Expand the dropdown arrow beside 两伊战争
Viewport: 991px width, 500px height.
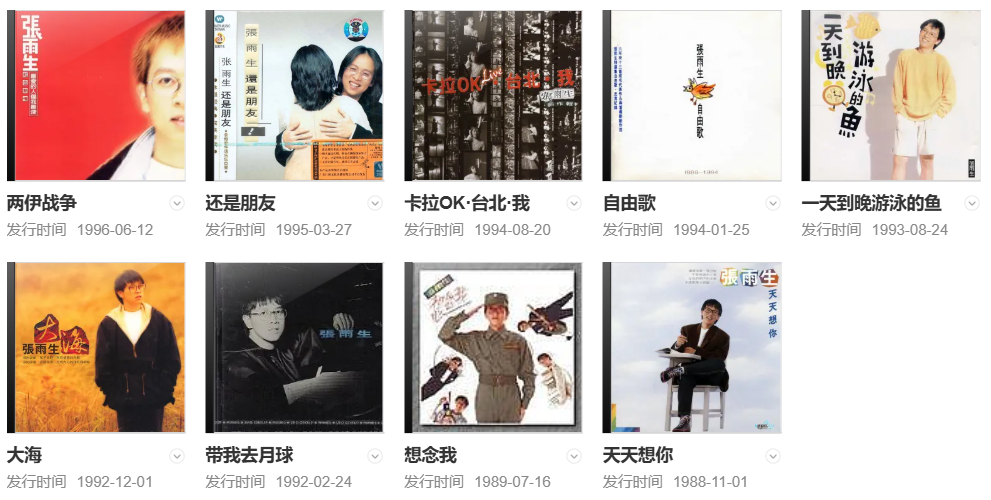[177, 203]
